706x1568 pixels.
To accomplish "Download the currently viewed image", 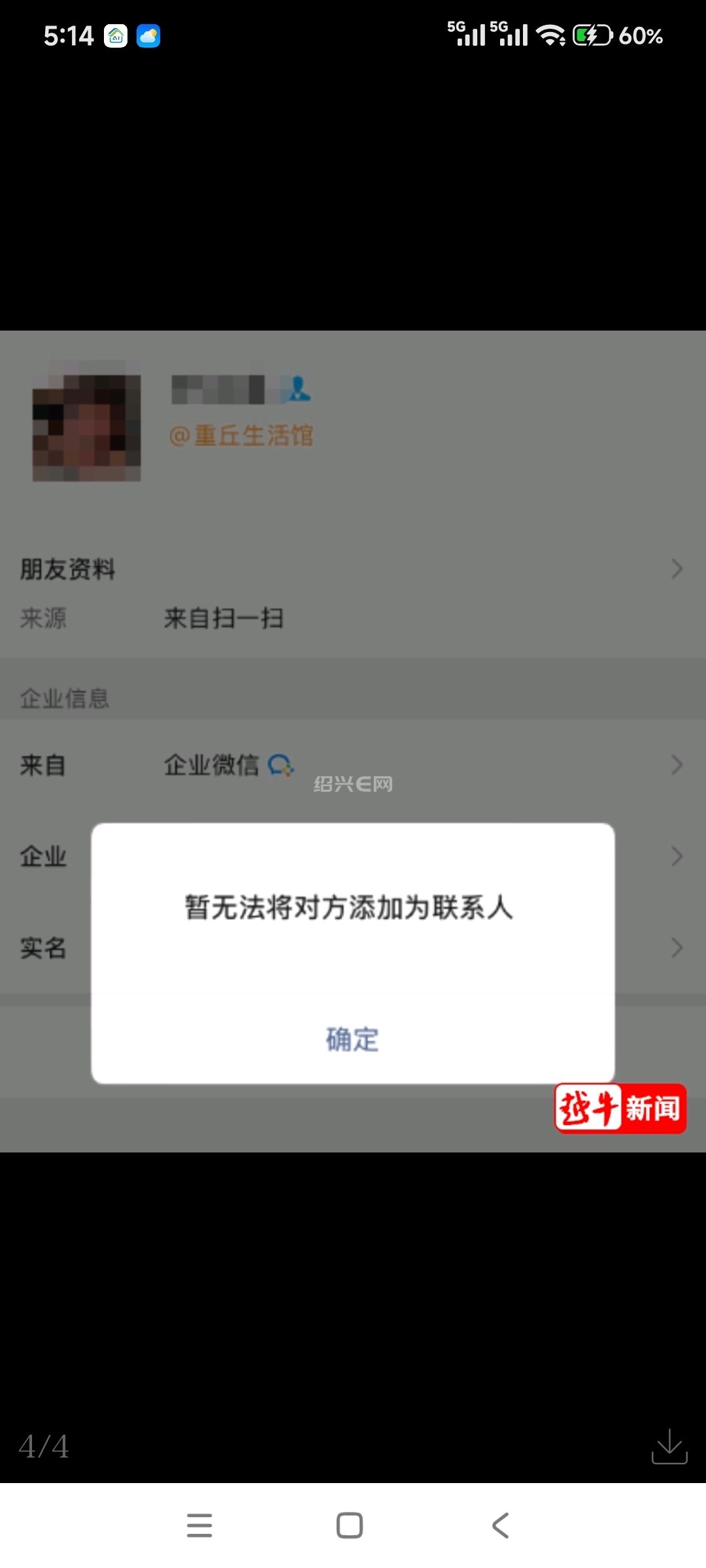I will [669, 1446].
